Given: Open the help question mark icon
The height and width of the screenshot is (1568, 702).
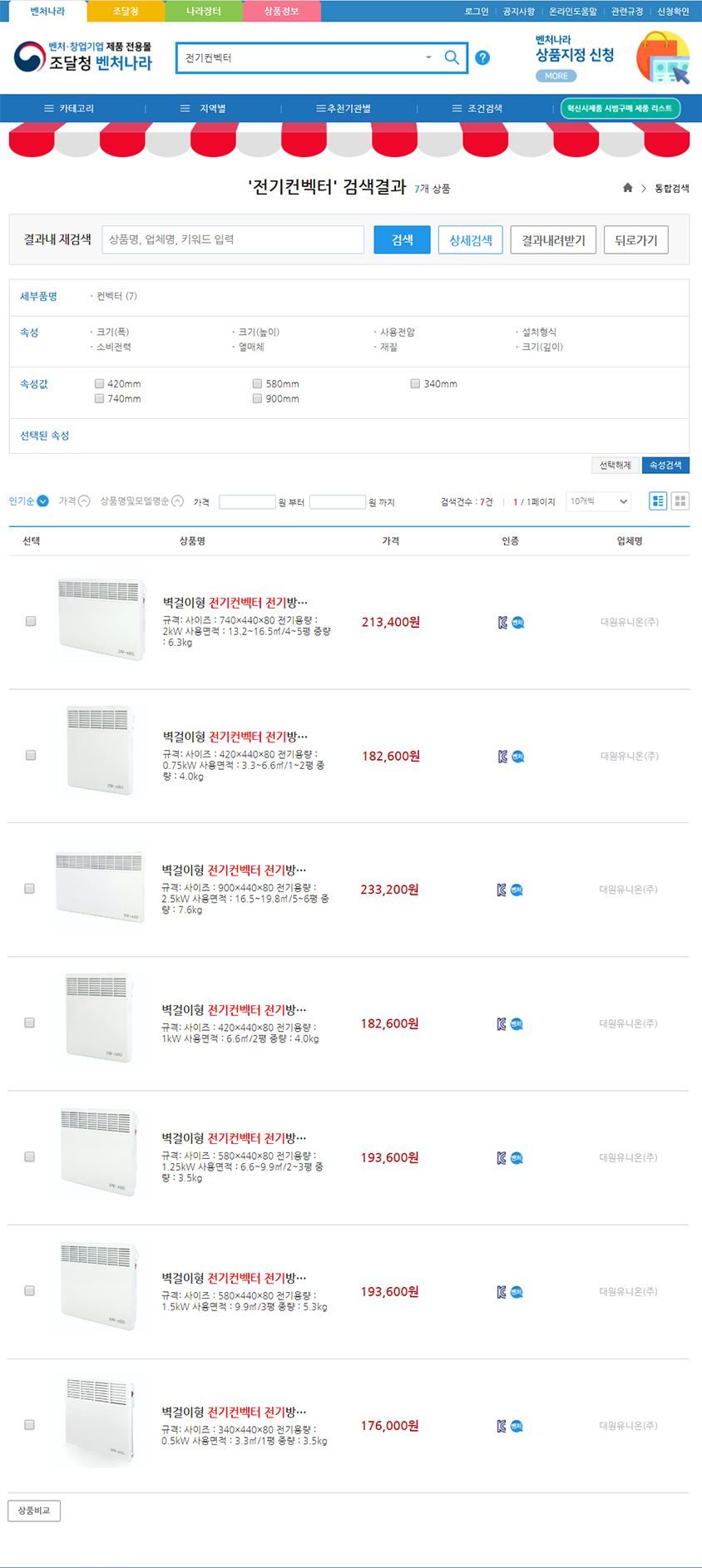Looking at the screenshot, I should (x=482, y=58).
